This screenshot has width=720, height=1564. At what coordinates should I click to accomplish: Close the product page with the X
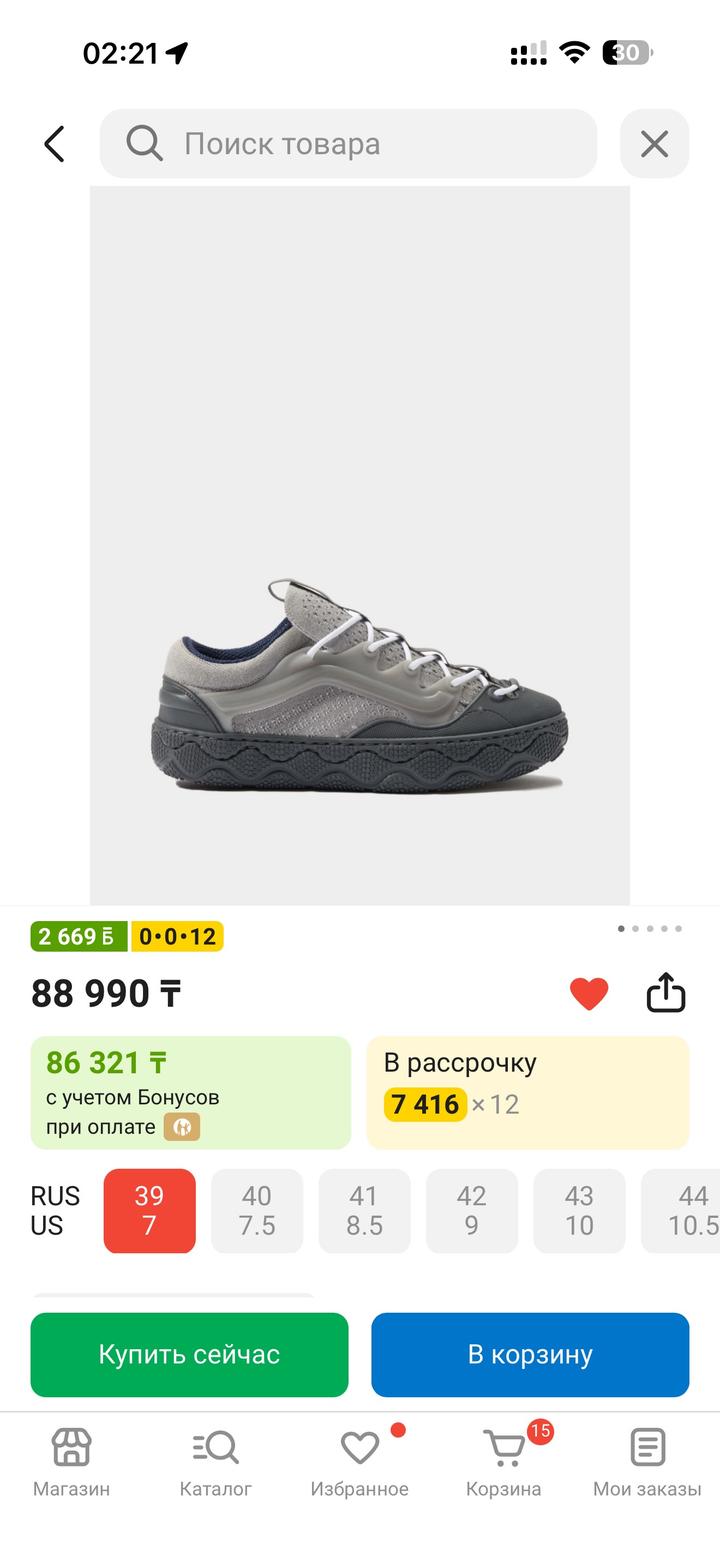654,144
